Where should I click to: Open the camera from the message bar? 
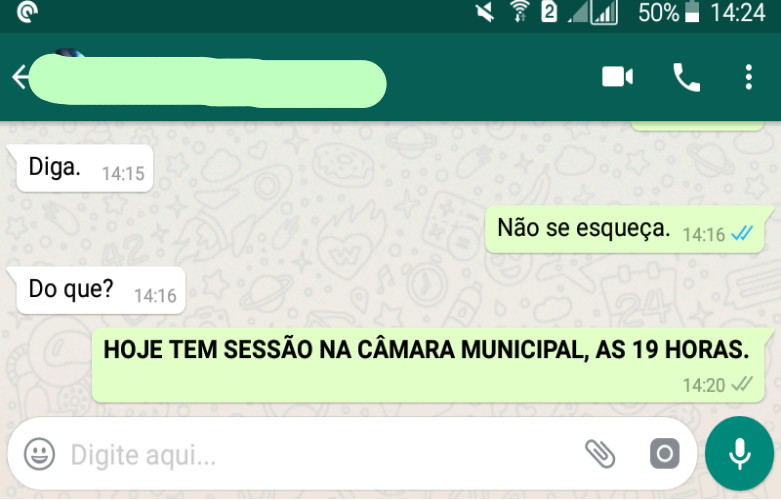664,454
